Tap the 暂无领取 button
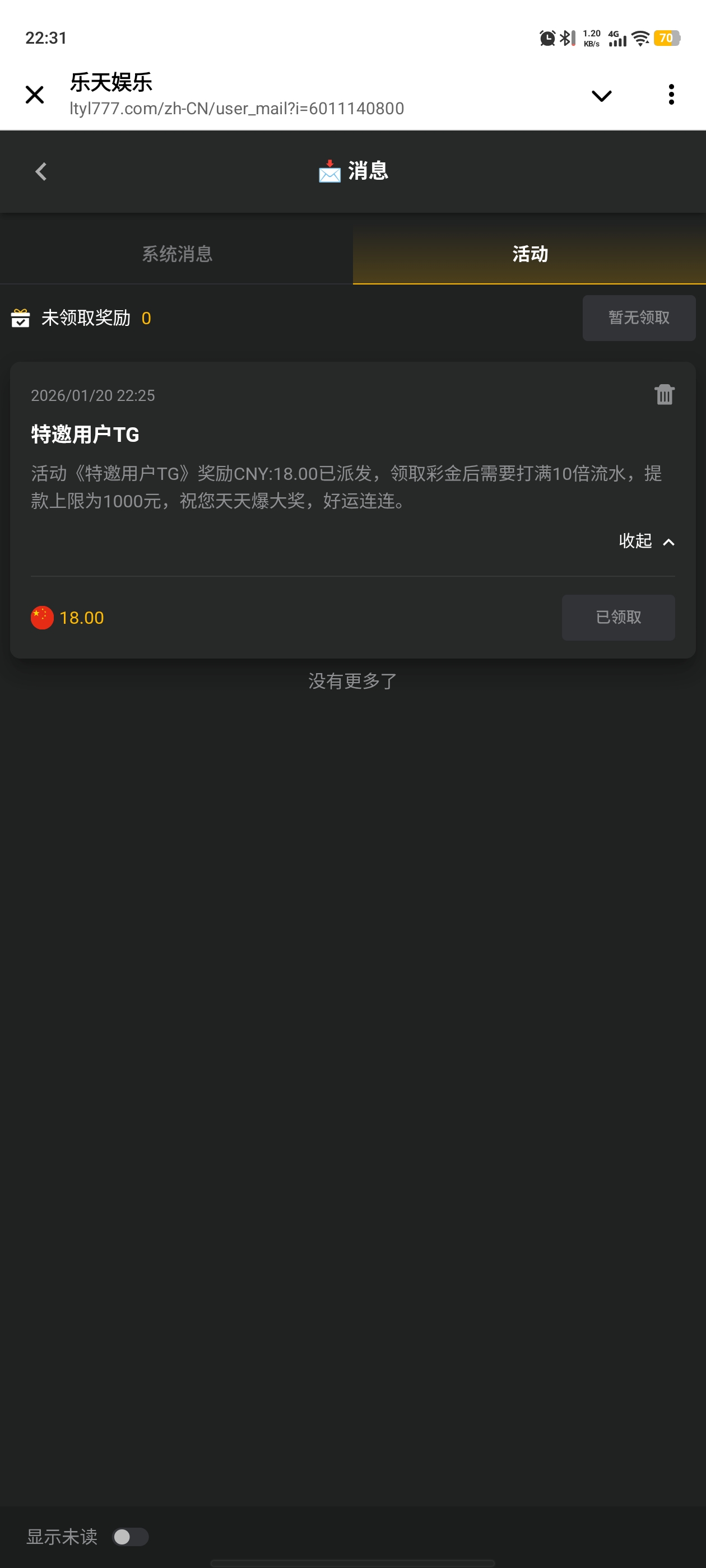Viewport: 706px width, 1568px height. pos(638,318)
